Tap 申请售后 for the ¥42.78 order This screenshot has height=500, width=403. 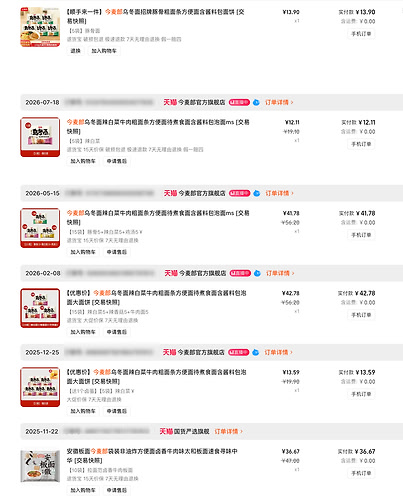tap(117, 332)
